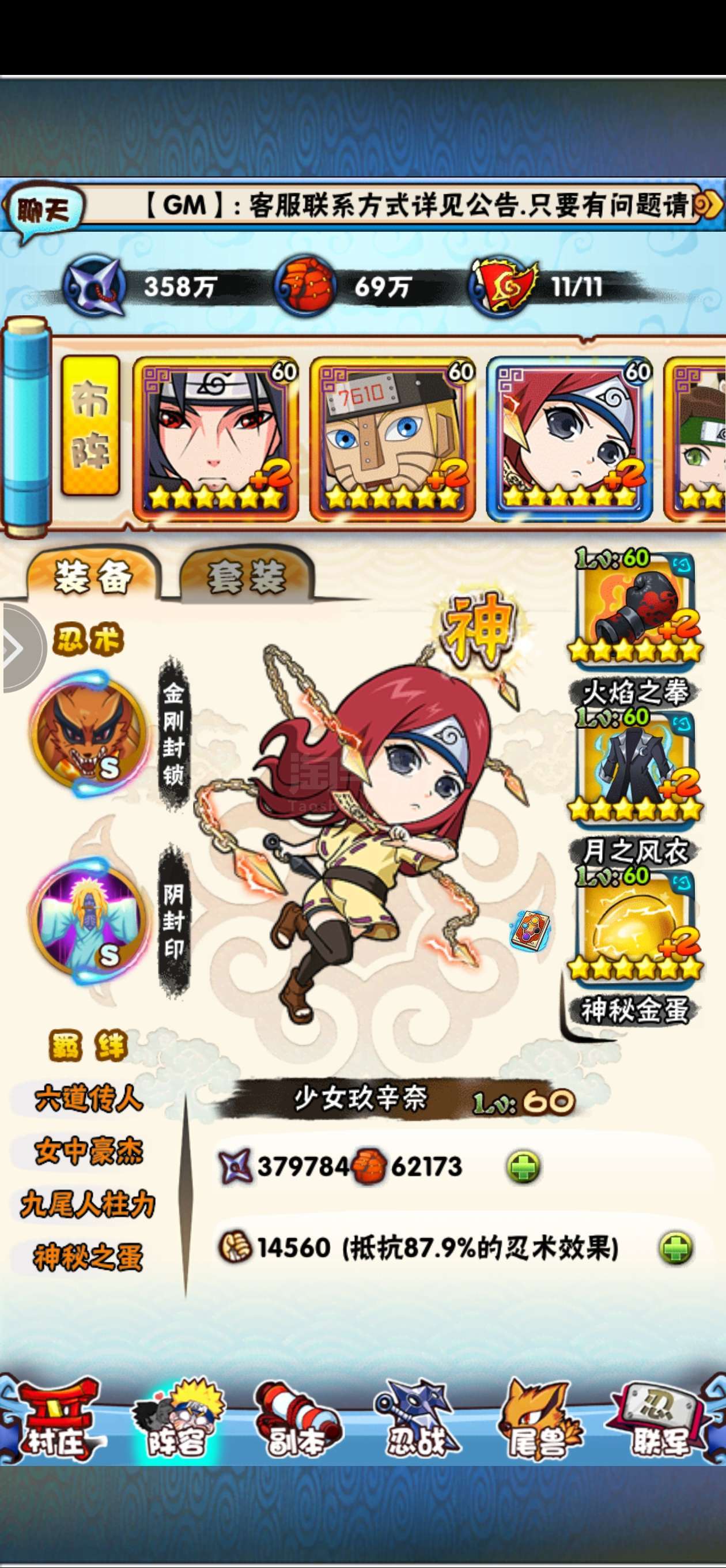The image size is (726, 1568).
Task: Open the 尾兽 tailed beast tab
Action: (x=538, y=1424)
